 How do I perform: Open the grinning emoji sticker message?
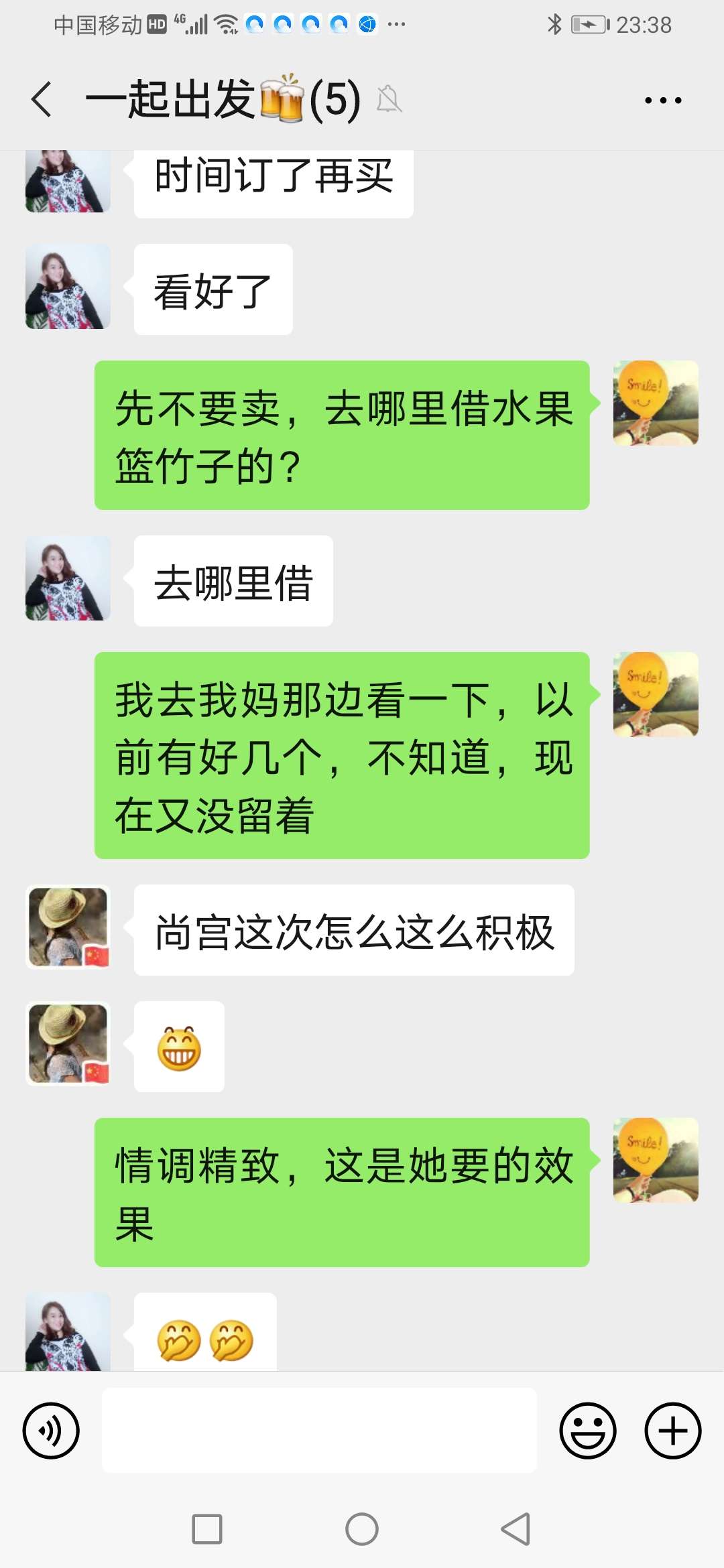click(x=179, y=1047)
